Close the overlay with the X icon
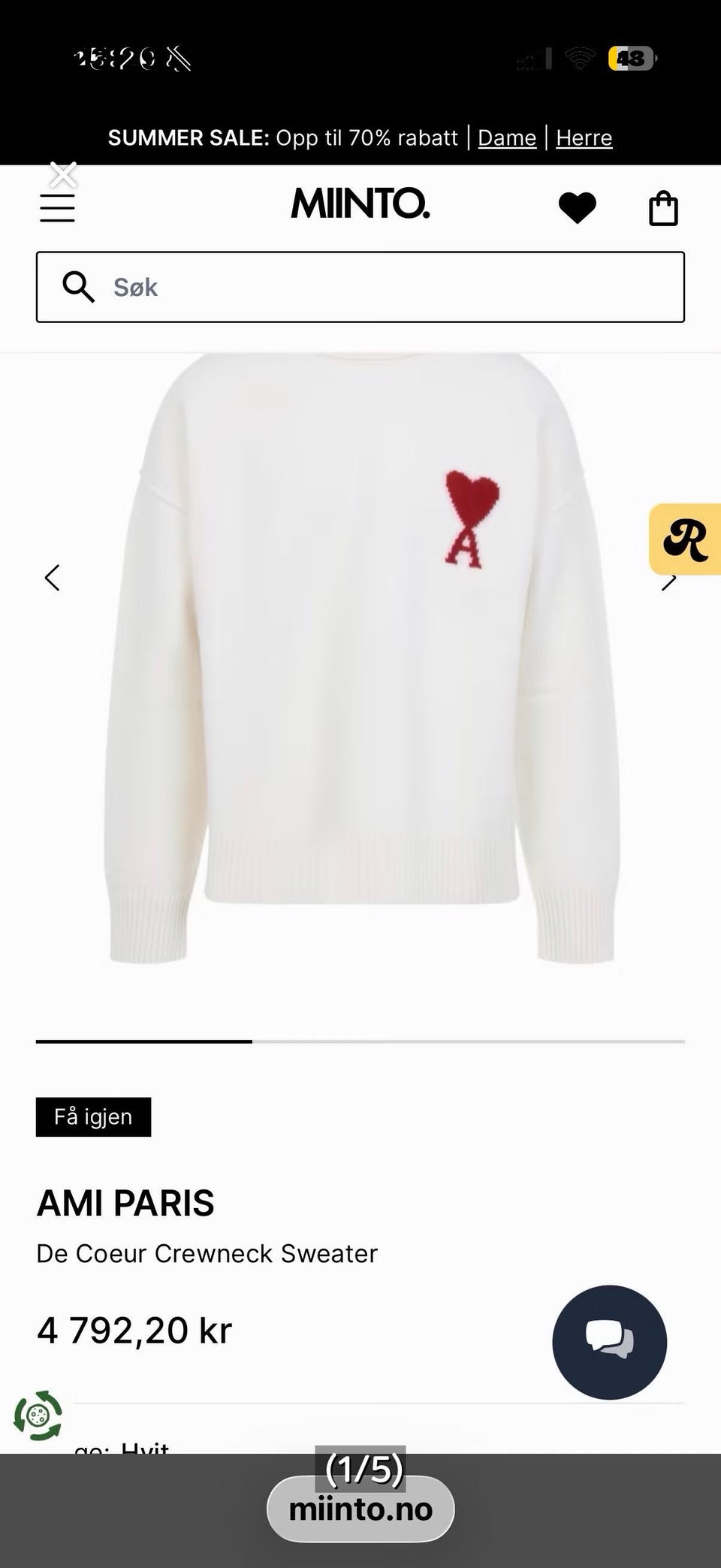Image resolution: width=721 pixels, height=1568 pixels. click(x=63, y=175)
